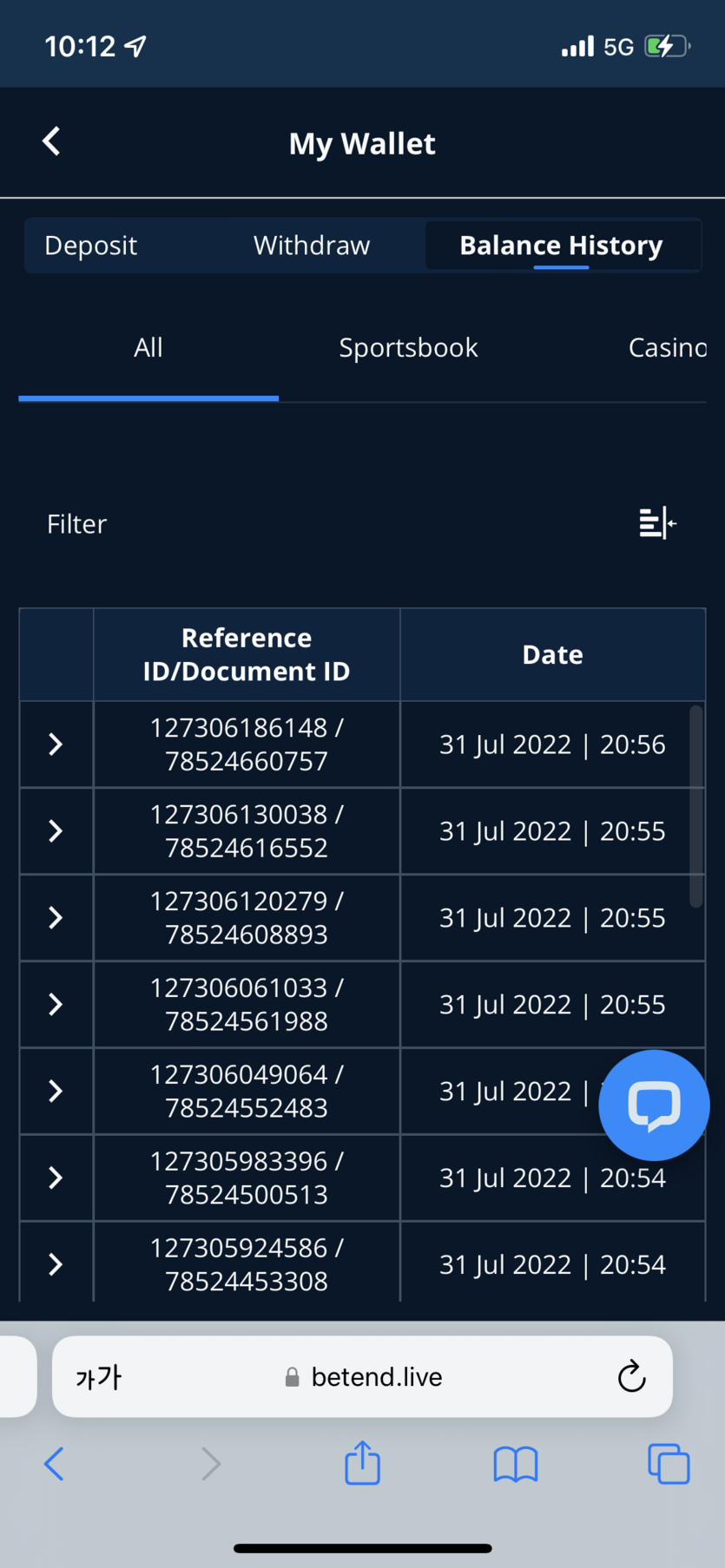Expand row with reference 127305924586
Viewport: 725px width, 1568px height.
coord(56,1265)
